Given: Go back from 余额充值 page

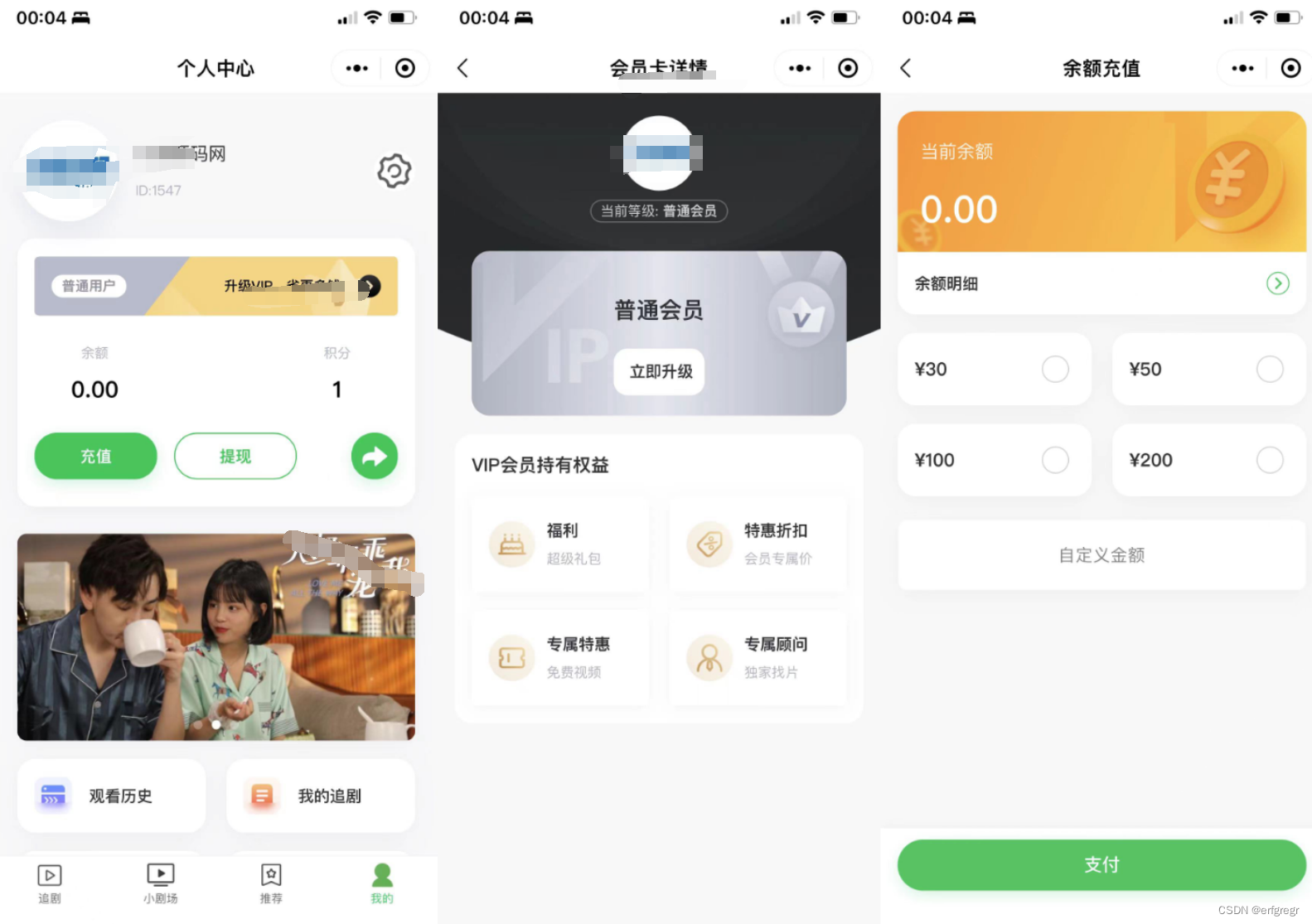Looking at the screenshot, I should tap(906, 68).
